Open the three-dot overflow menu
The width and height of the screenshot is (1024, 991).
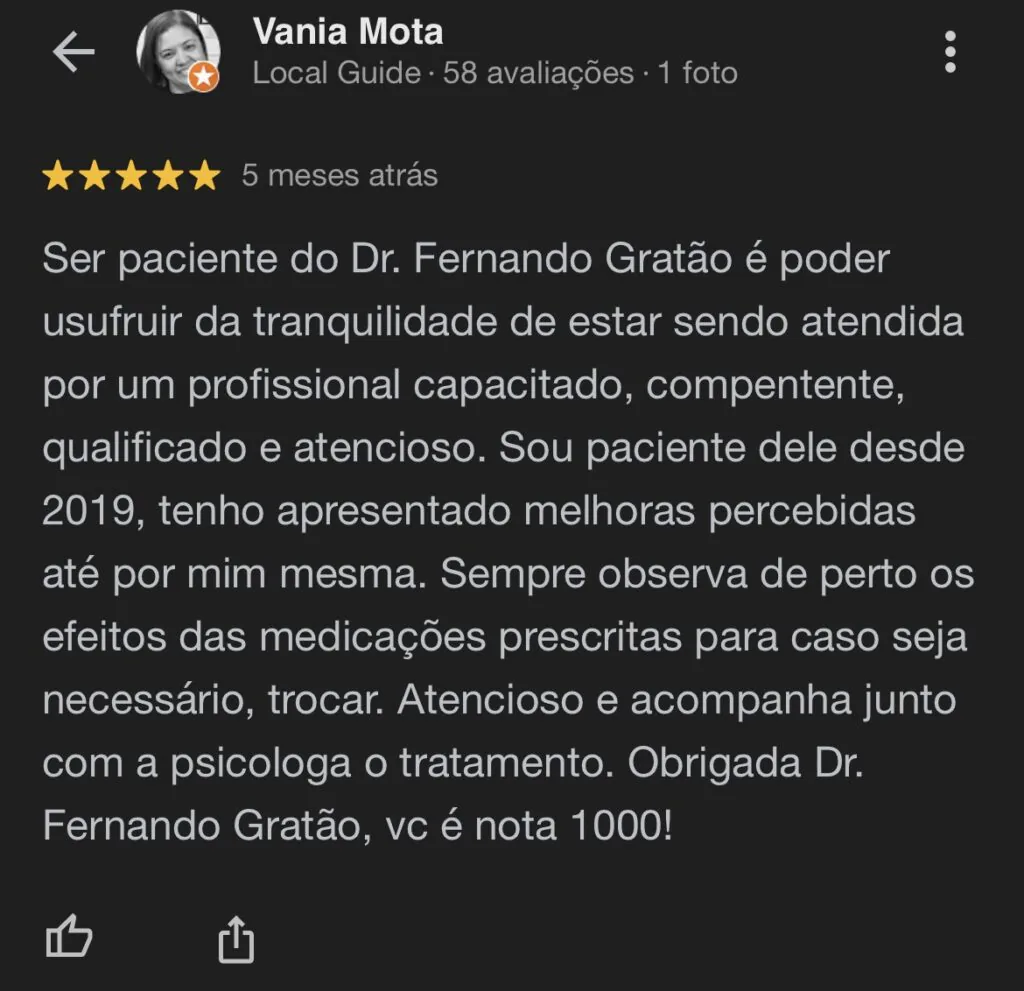(949, 52)
